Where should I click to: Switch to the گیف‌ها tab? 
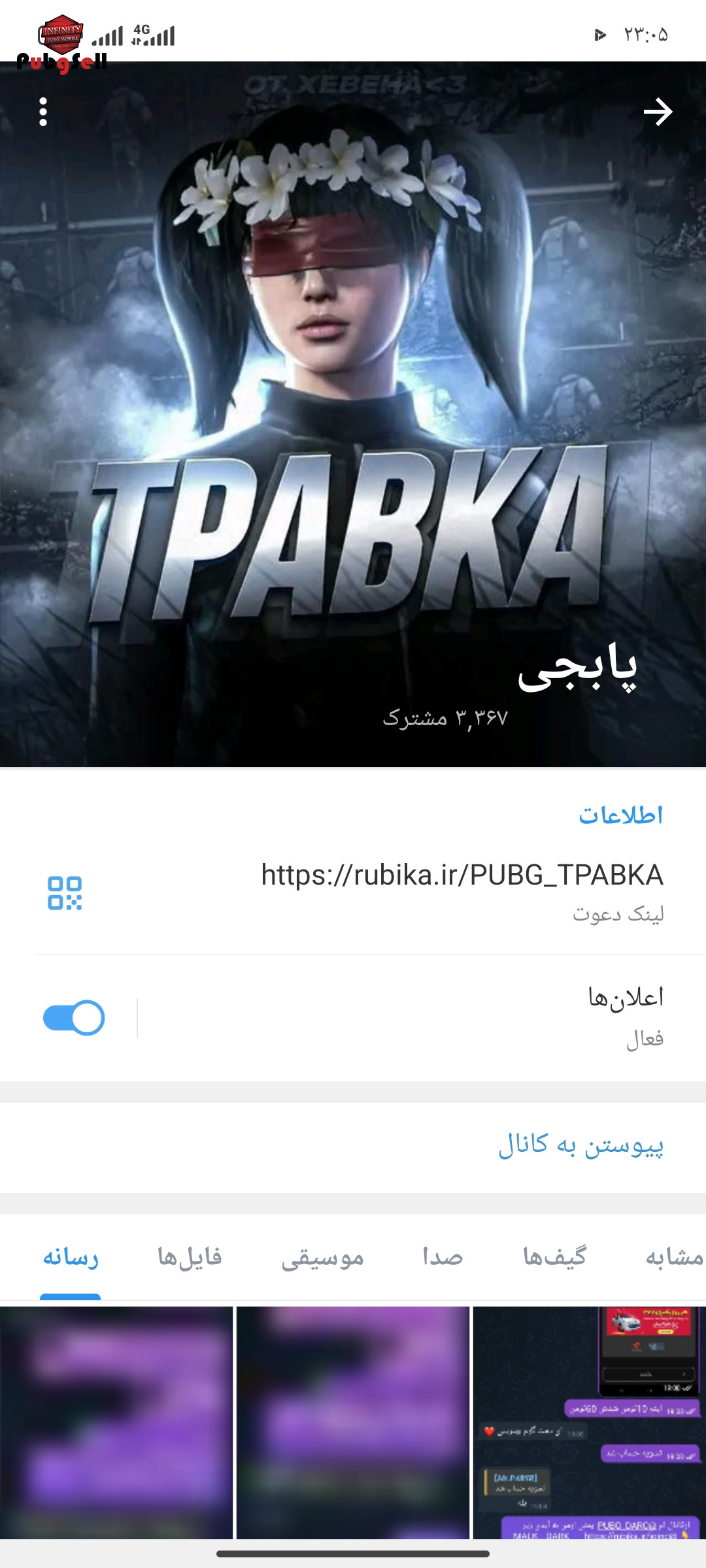554,1257
